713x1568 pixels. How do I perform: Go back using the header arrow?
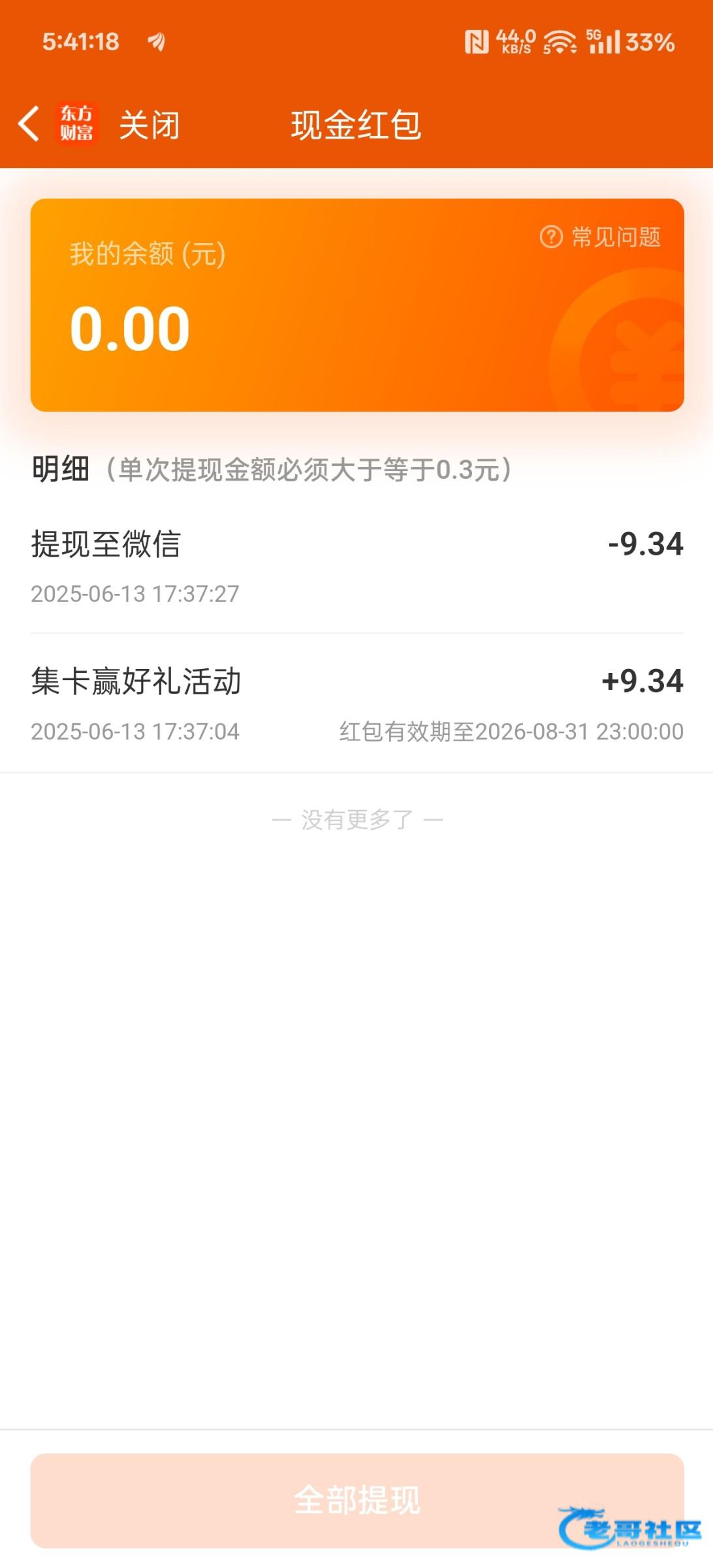pyautogui.click(x=29, y=123)
